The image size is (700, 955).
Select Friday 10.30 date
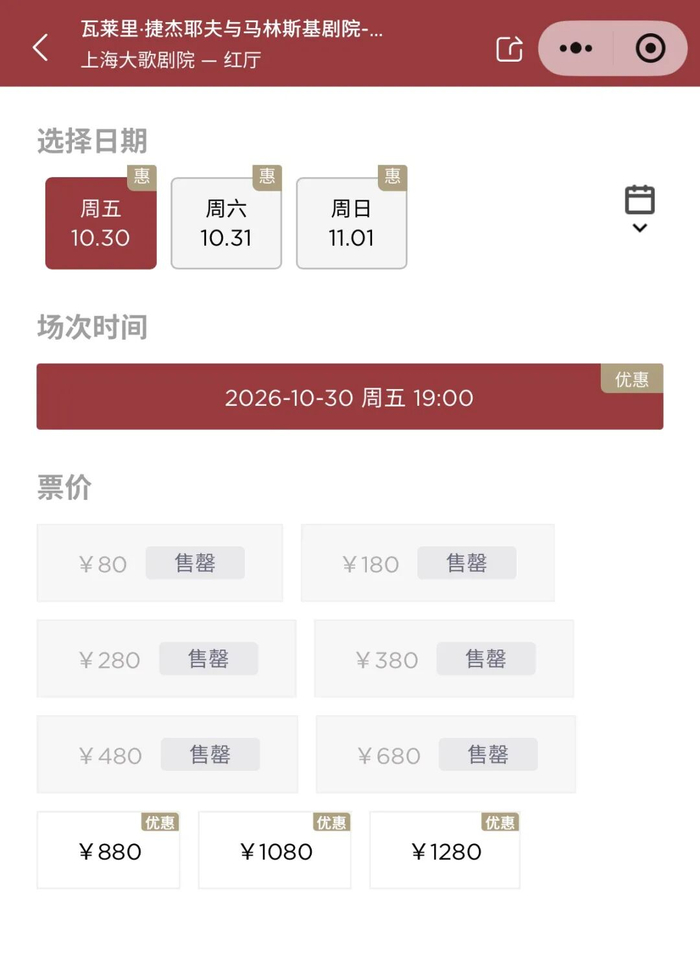101,223
